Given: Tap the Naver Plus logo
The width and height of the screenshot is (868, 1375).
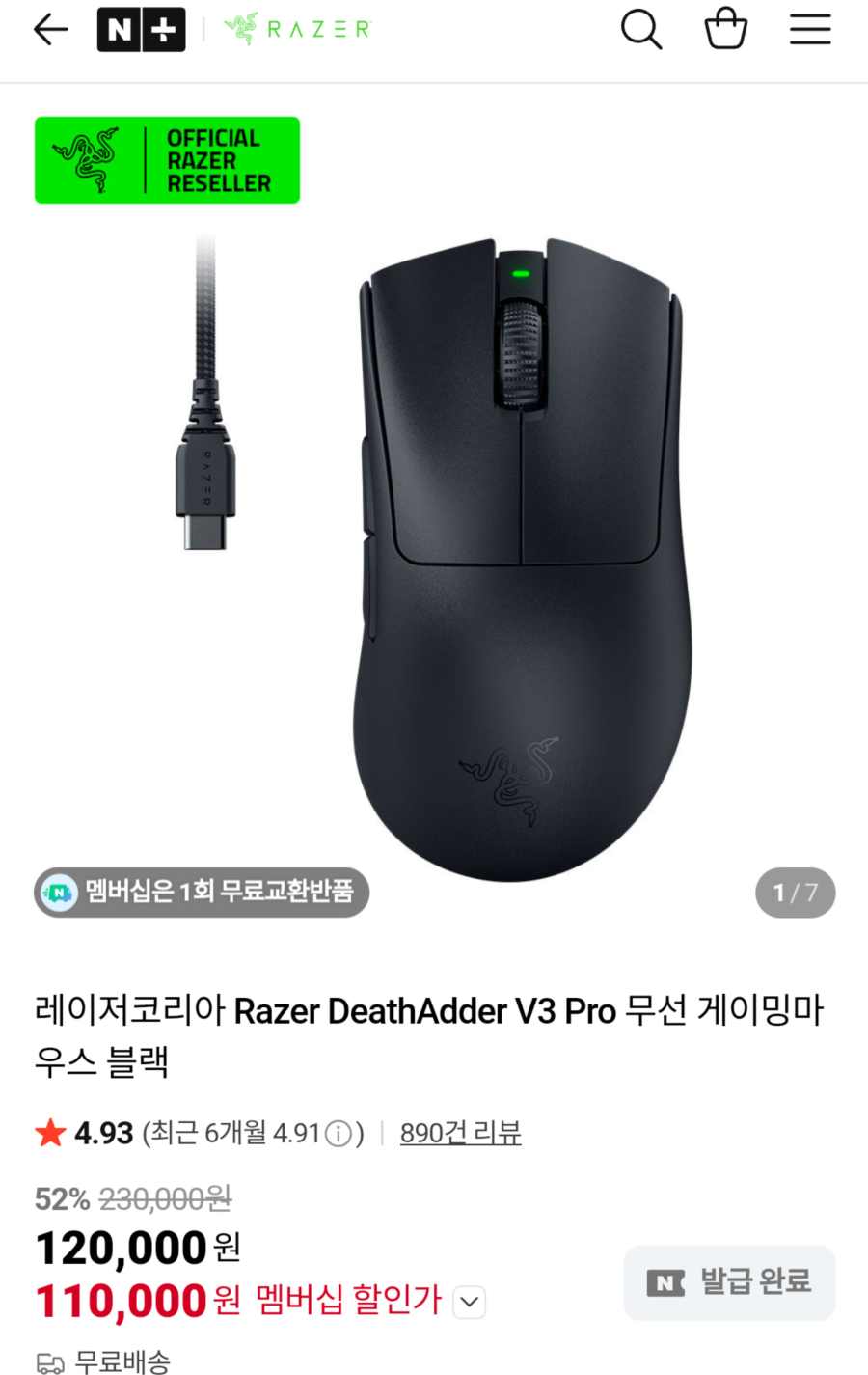Looking at the screenshot, I should coord(141,28).
